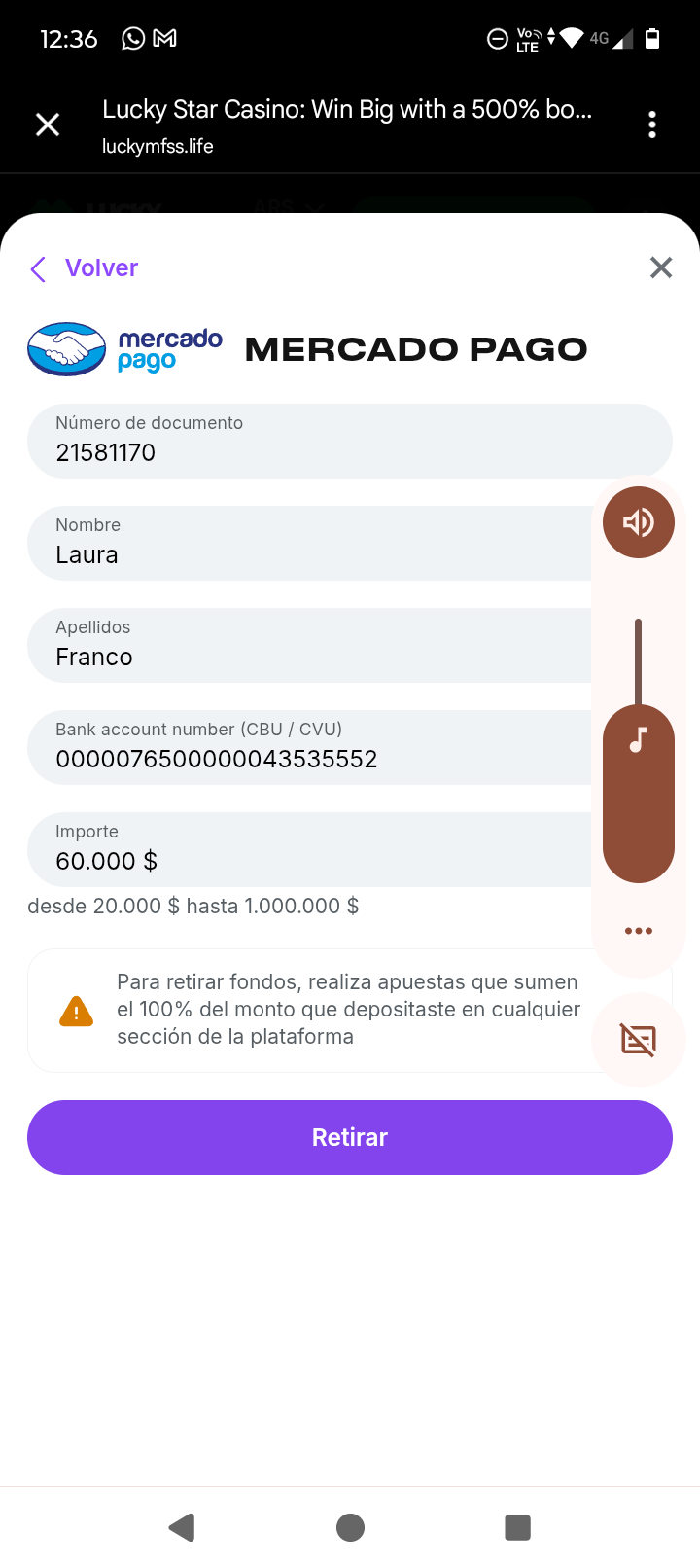This screenshot has width=700, height=1568.
Task: Edit the Número de documento field
Action: [350, 441]
